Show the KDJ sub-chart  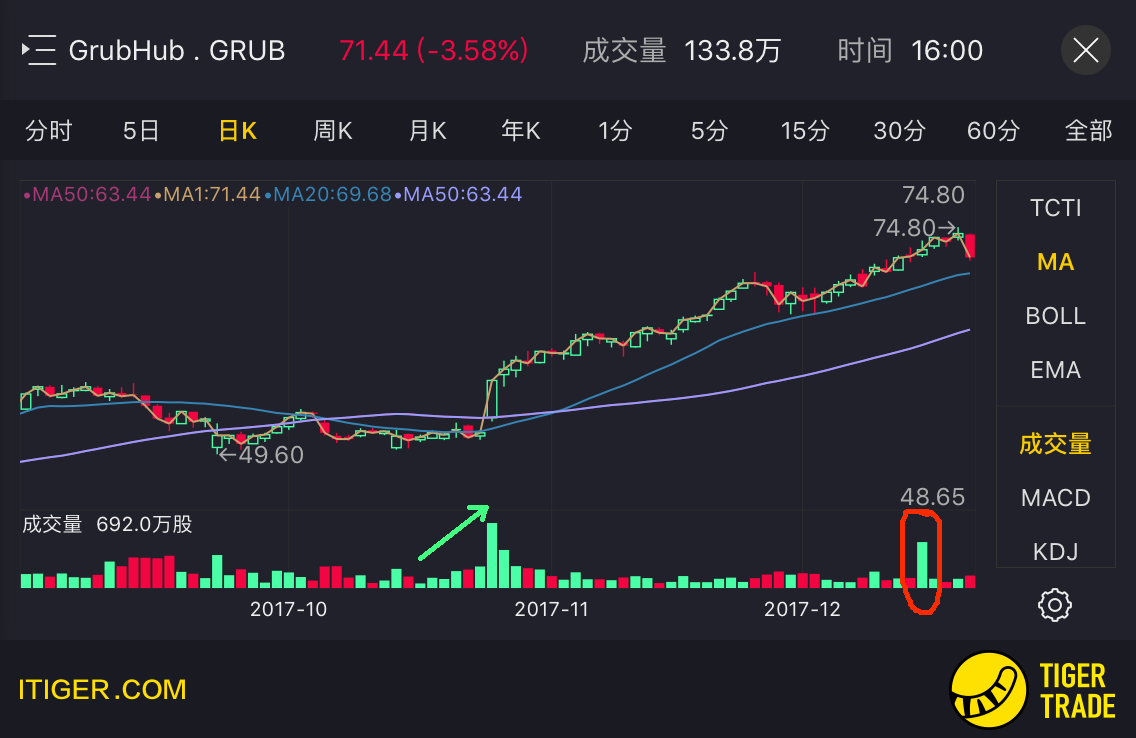[1055, 551]
